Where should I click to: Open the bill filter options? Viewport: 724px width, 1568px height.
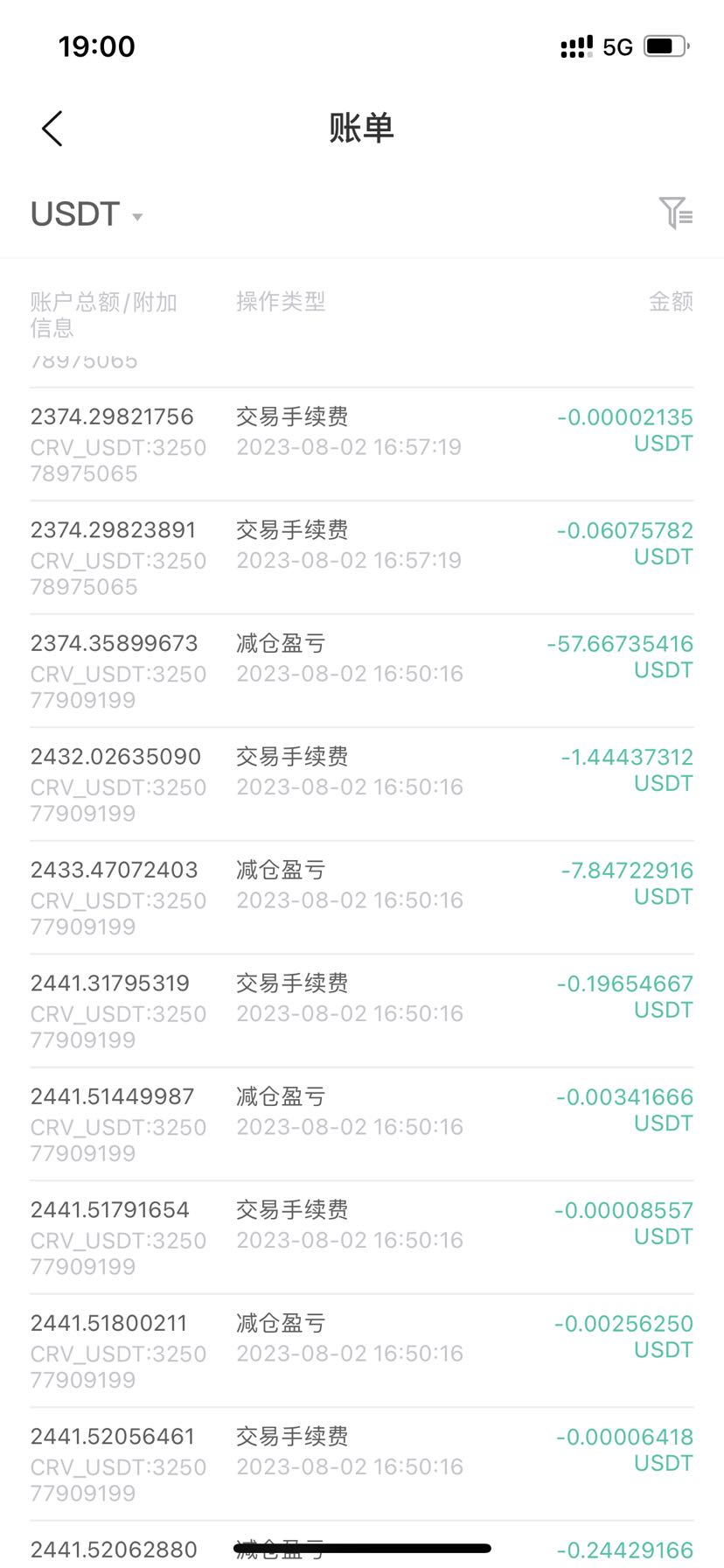[675, 213]
